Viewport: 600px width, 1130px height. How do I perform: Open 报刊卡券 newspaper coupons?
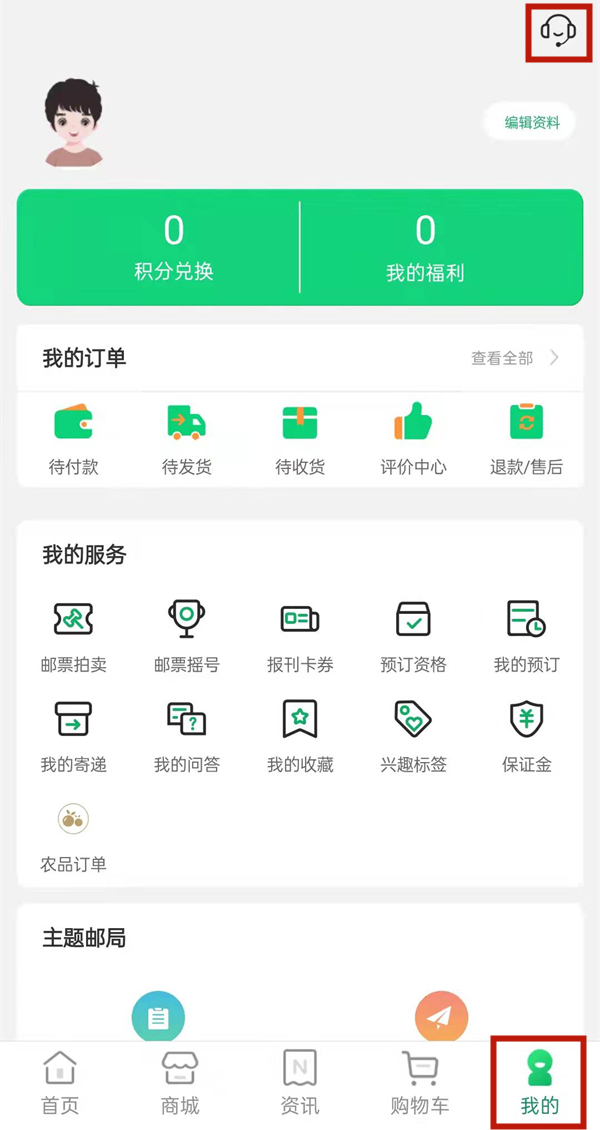click(299, 636)
